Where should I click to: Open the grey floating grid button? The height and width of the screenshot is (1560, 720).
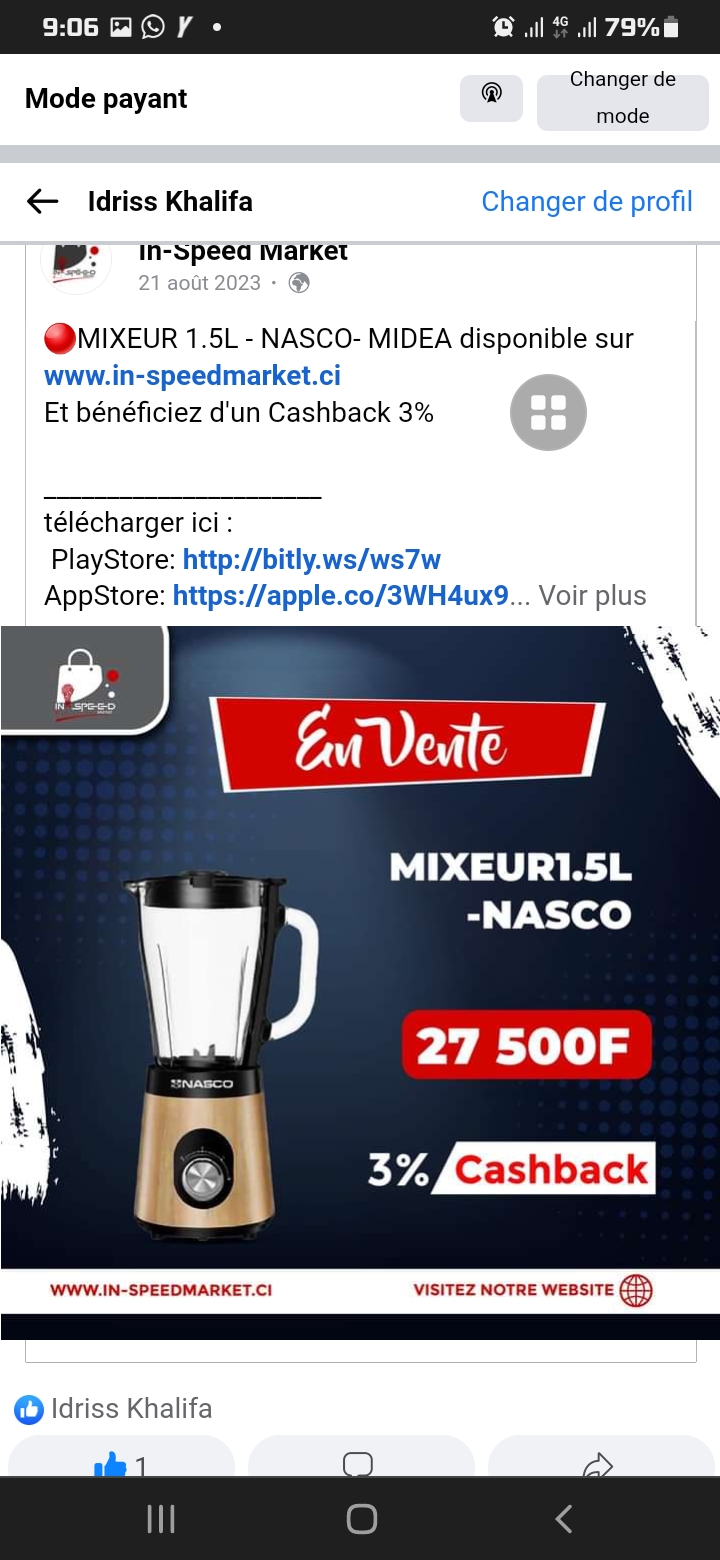pyautogui.click(x=548, y=412)
